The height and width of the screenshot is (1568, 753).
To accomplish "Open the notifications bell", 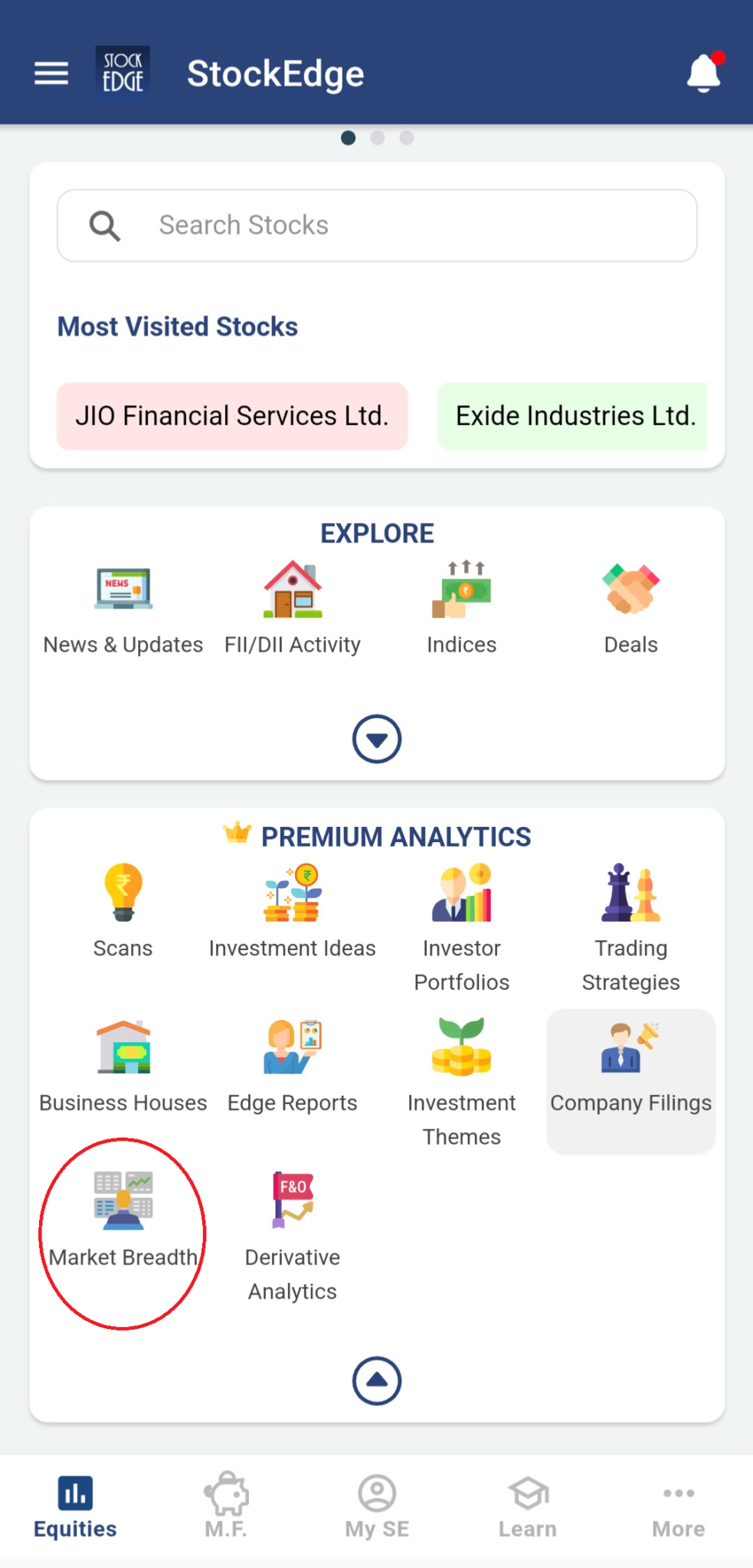I will click(x=703, y=74).
